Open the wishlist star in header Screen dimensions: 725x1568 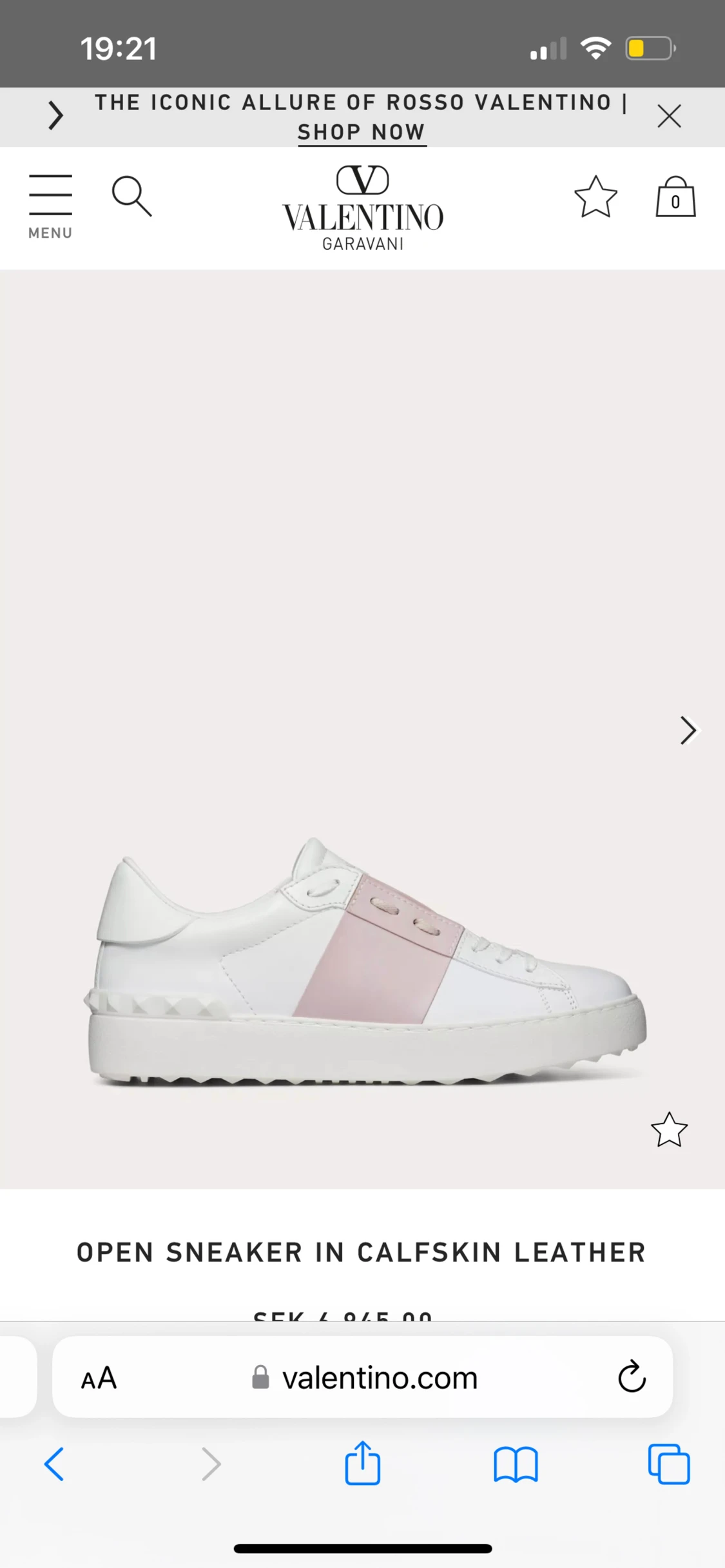click(x=595, y=196)
